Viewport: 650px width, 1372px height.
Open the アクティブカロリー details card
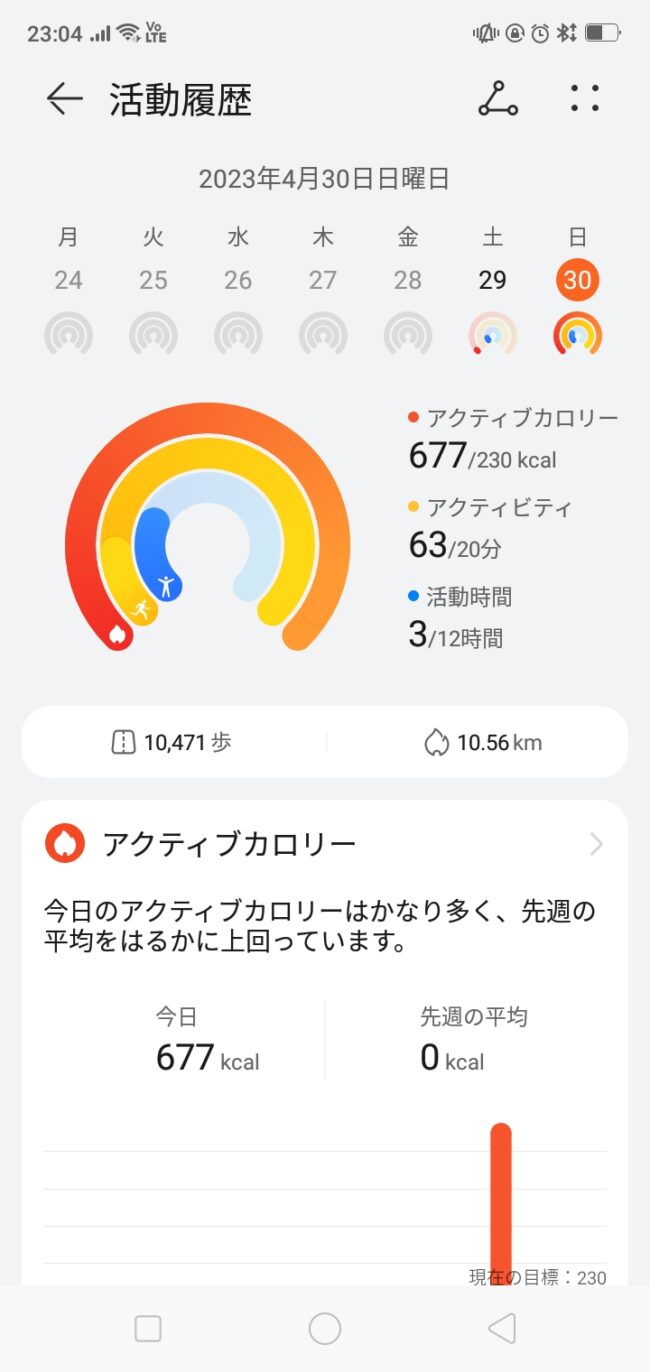pyautogui.click(x=325, y=845)
